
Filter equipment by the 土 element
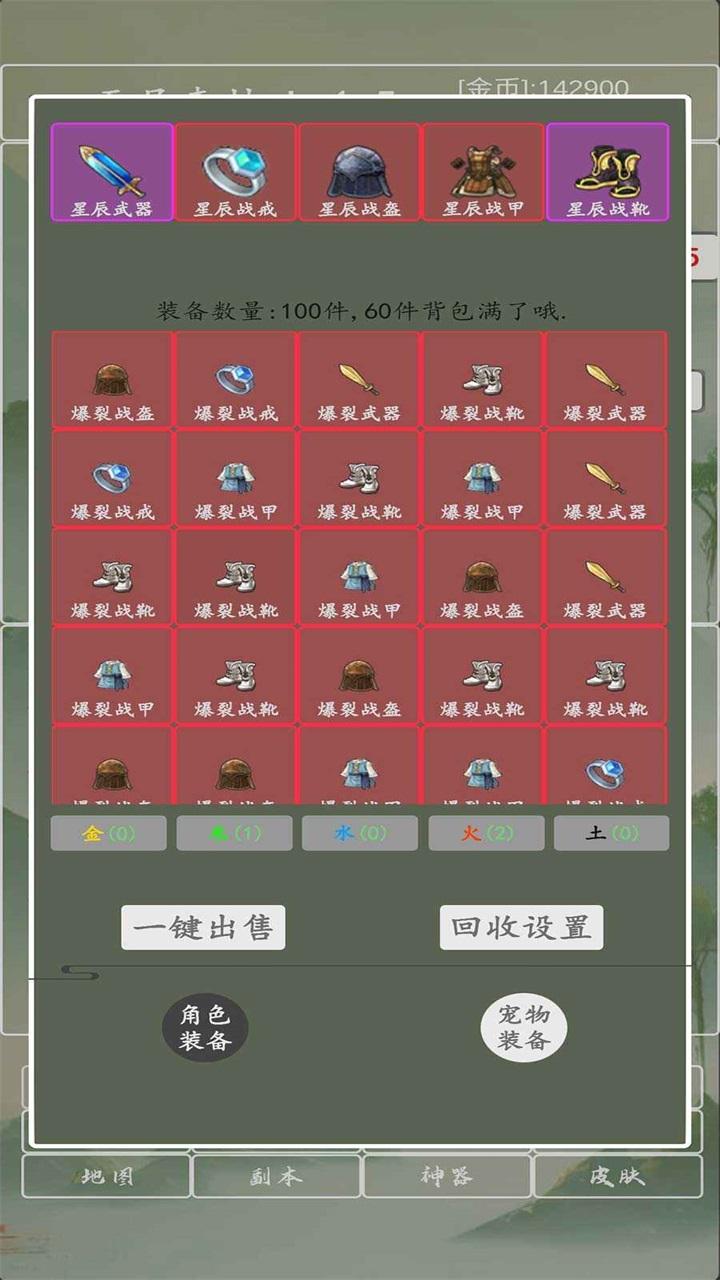pyautogui.click(x=611, y=833)
